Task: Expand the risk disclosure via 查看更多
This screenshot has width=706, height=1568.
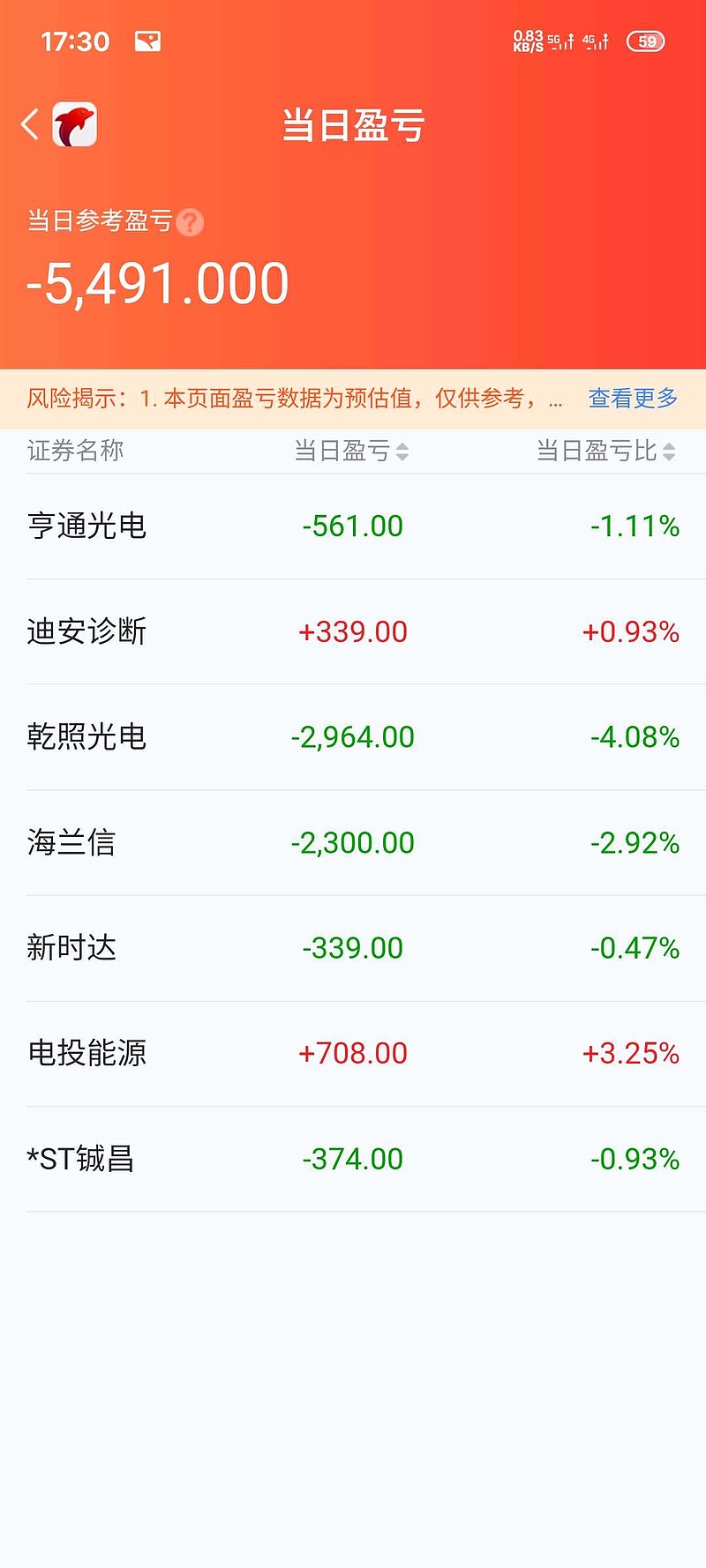Action: click(x=632, y=398)
